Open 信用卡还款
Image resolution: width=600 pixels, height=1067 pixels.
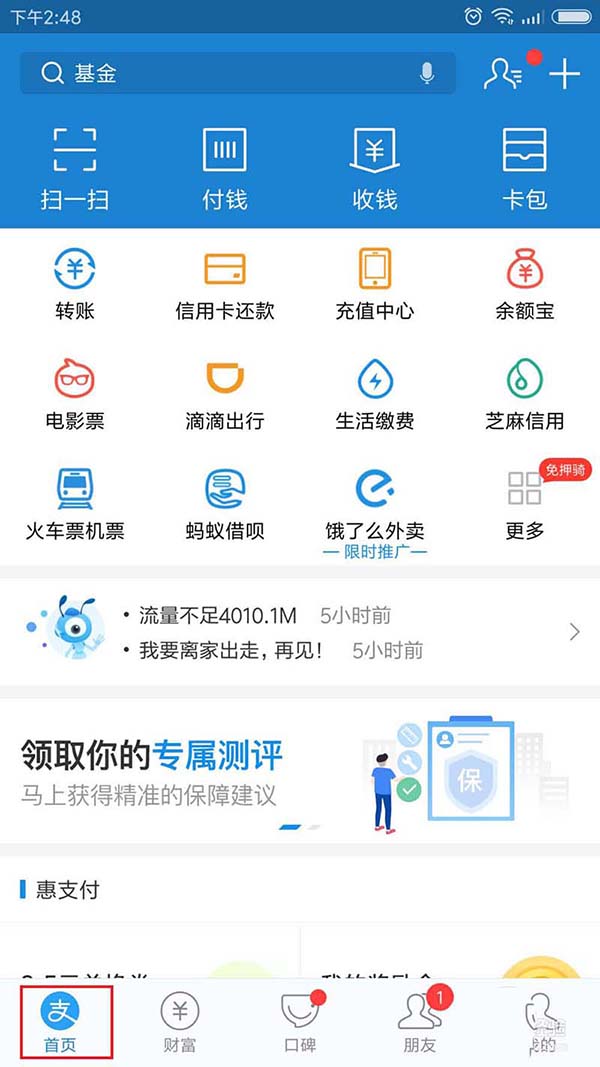[x=225, y=284]
